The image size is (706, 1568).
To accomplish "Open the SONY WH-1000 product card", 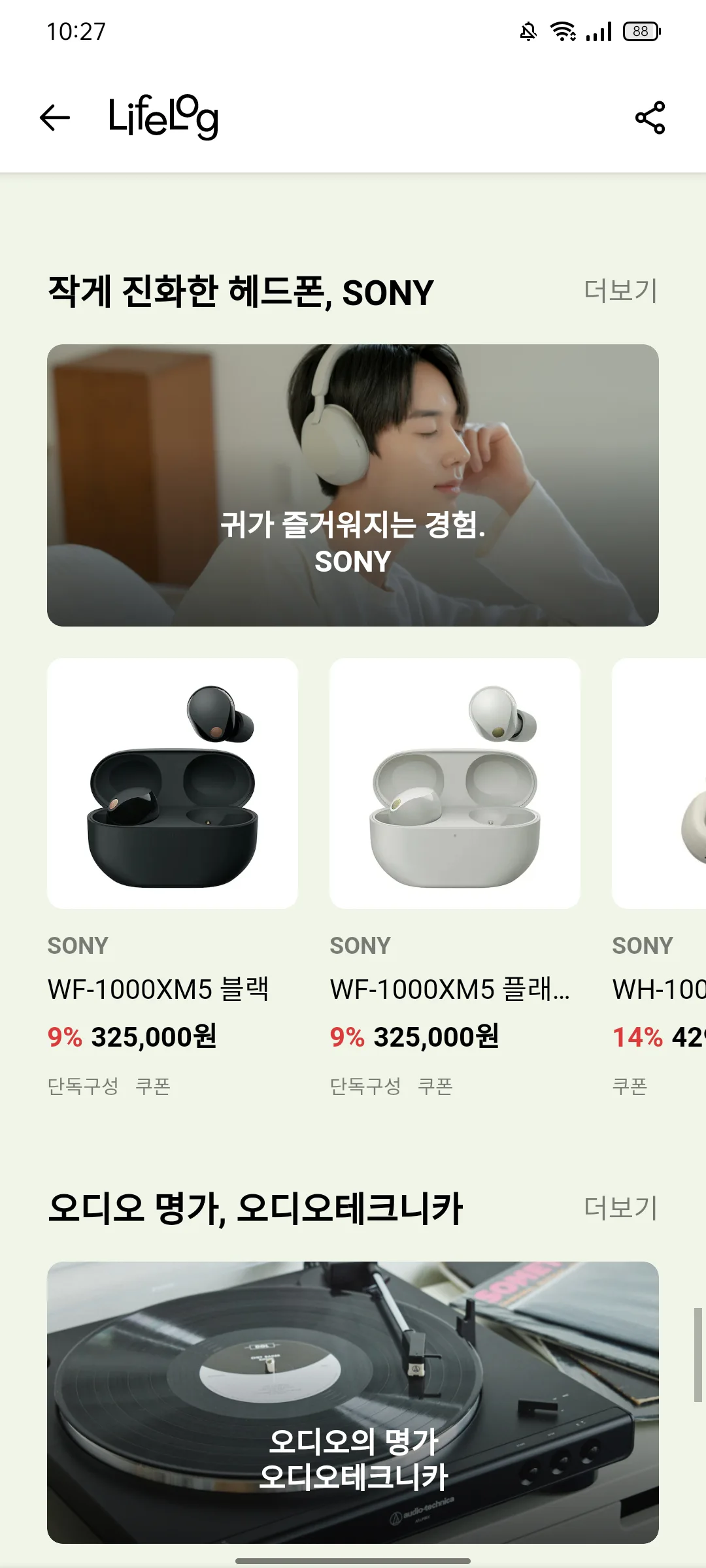I will point(659,879).
